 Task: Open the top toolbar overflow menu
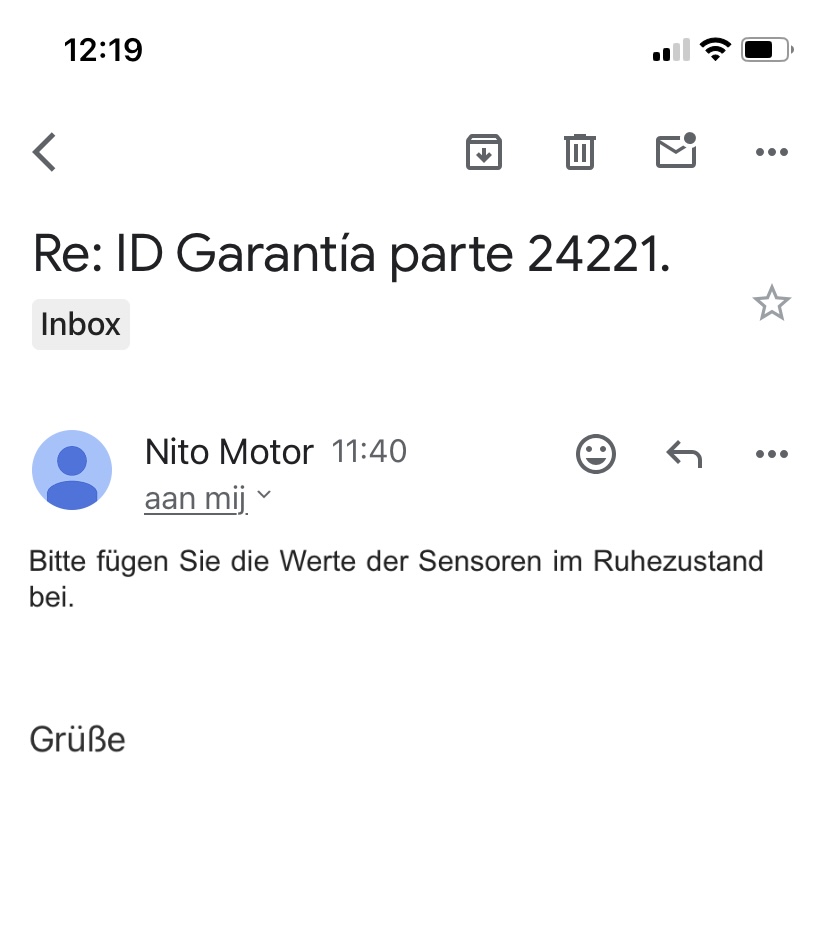772,152
